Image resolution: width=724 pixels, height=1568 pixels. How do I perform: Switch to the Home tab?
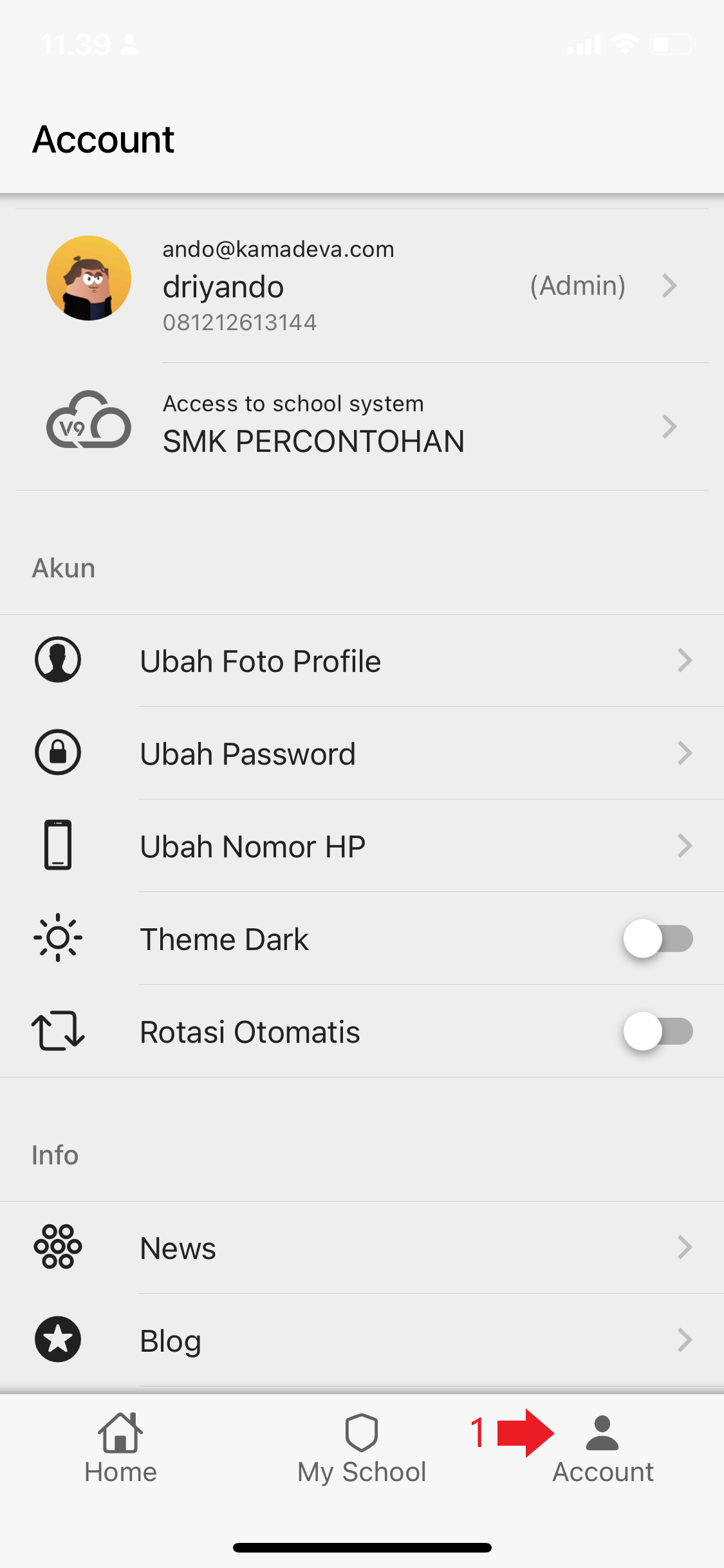point(120,1450)
